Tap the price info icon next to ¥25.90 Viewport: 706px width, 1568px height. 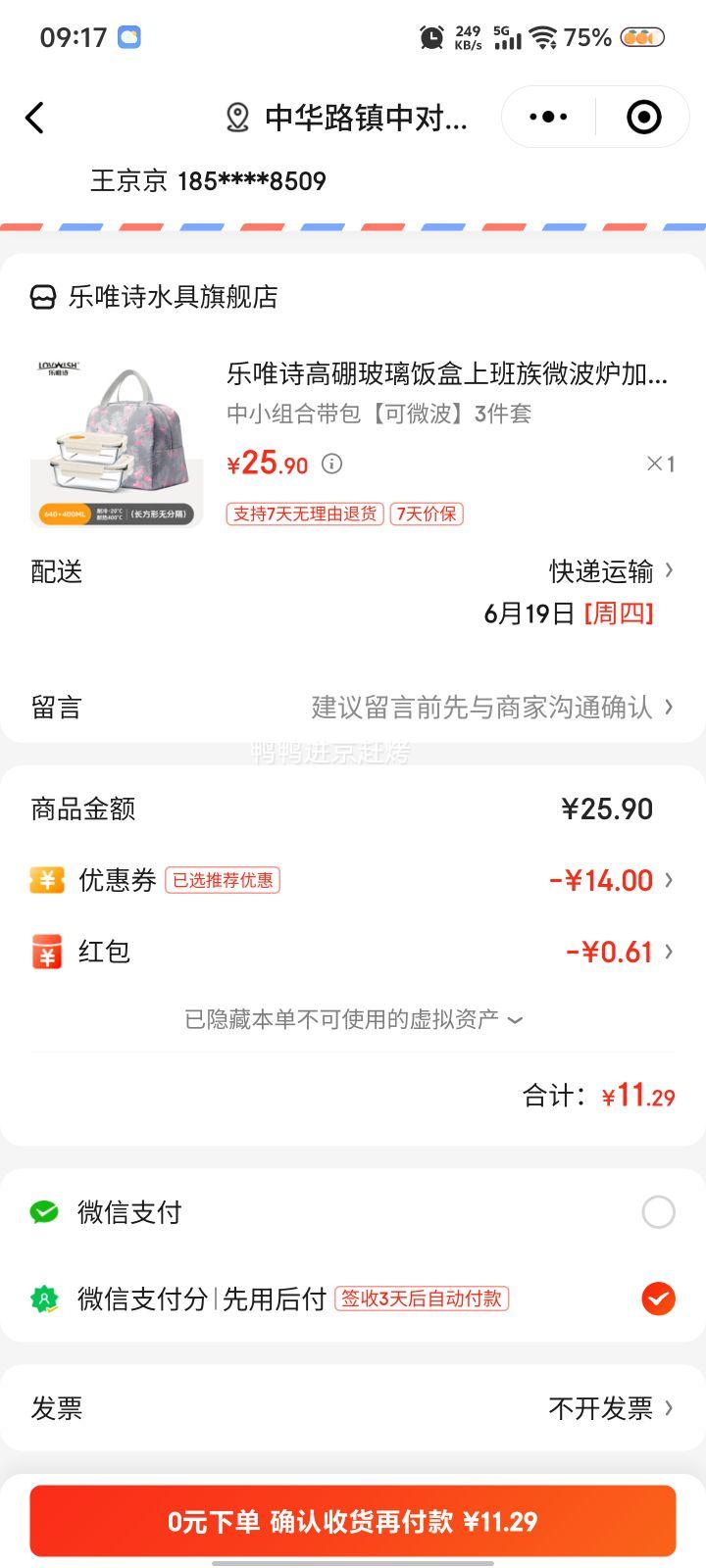coord(332,464)
